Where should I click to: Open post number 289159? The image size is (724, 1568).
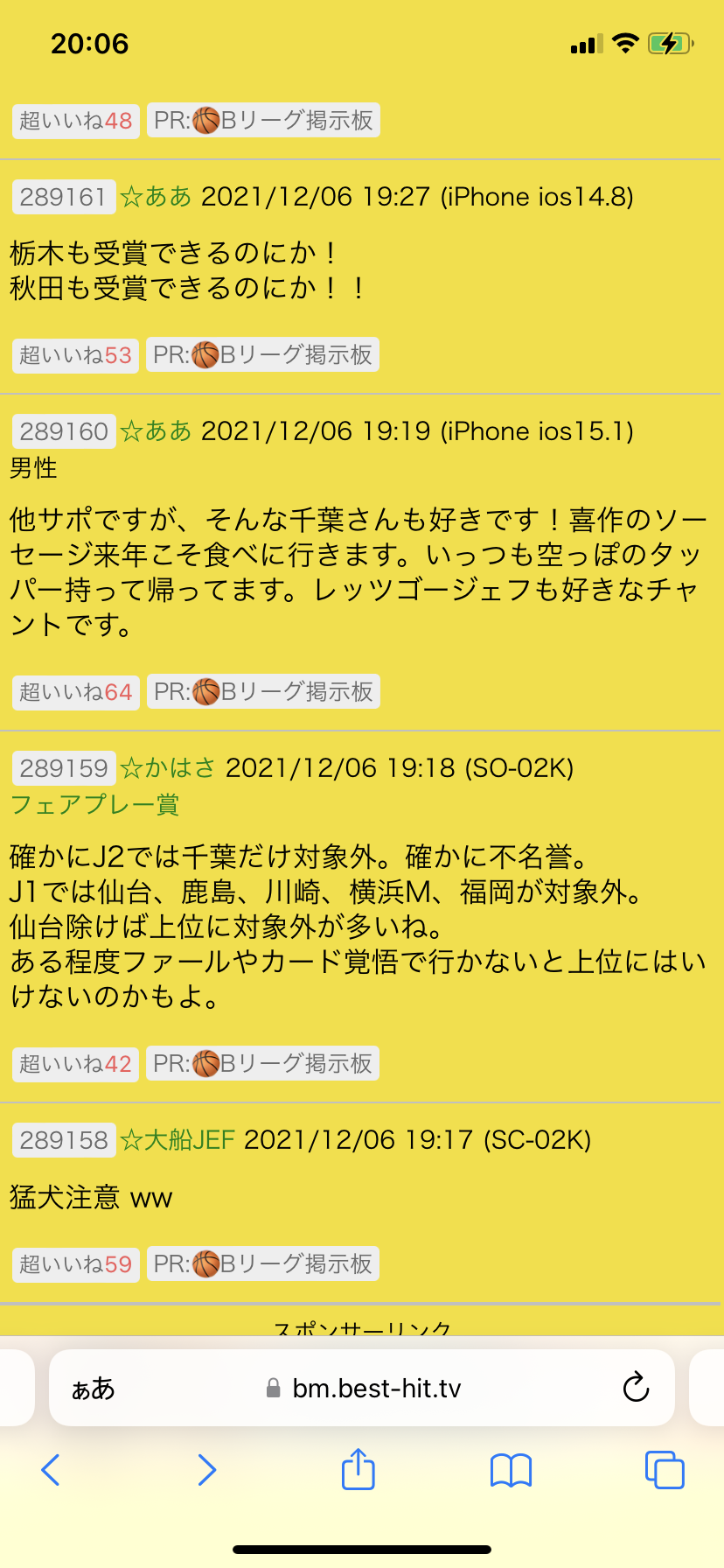tap(64, 768)
